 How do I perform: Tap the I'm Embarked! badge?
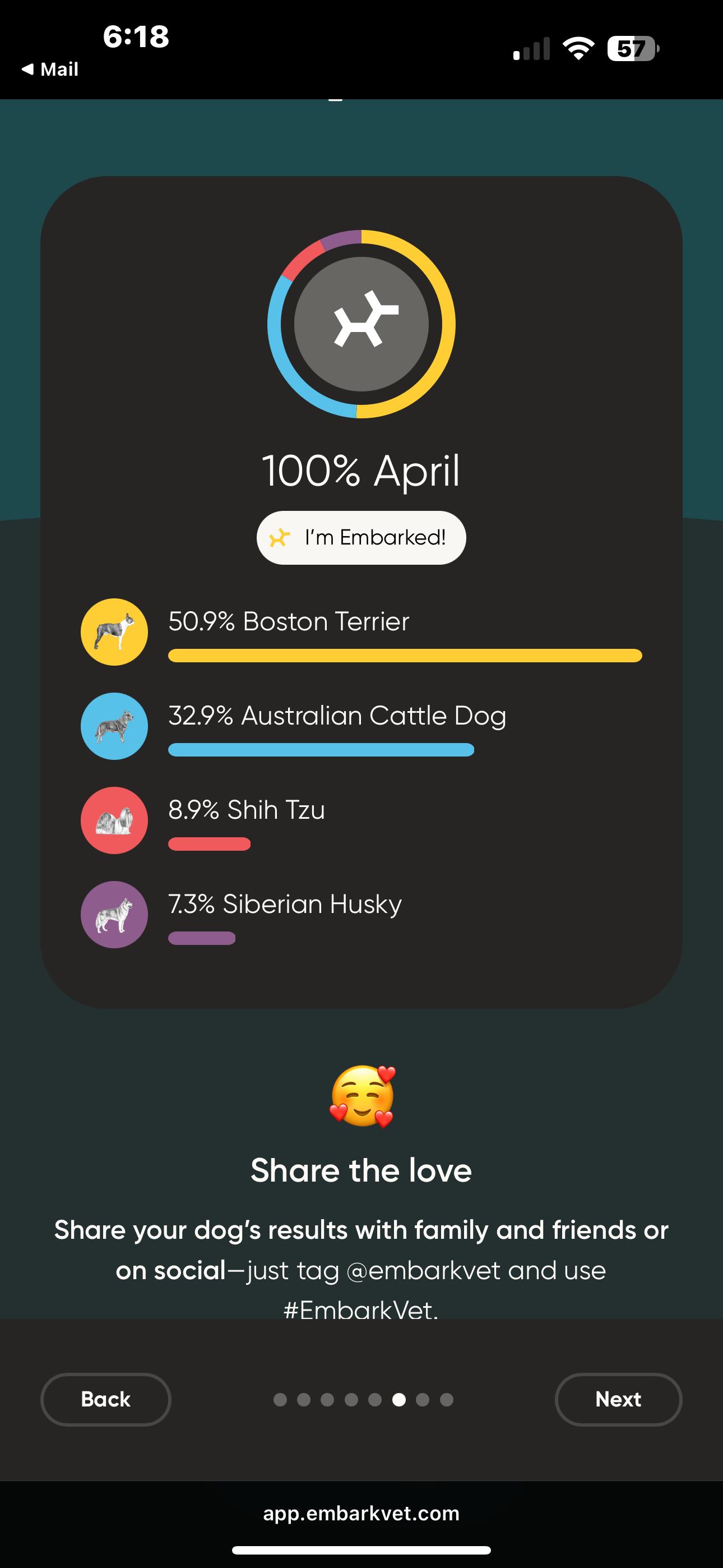(361, 537)
